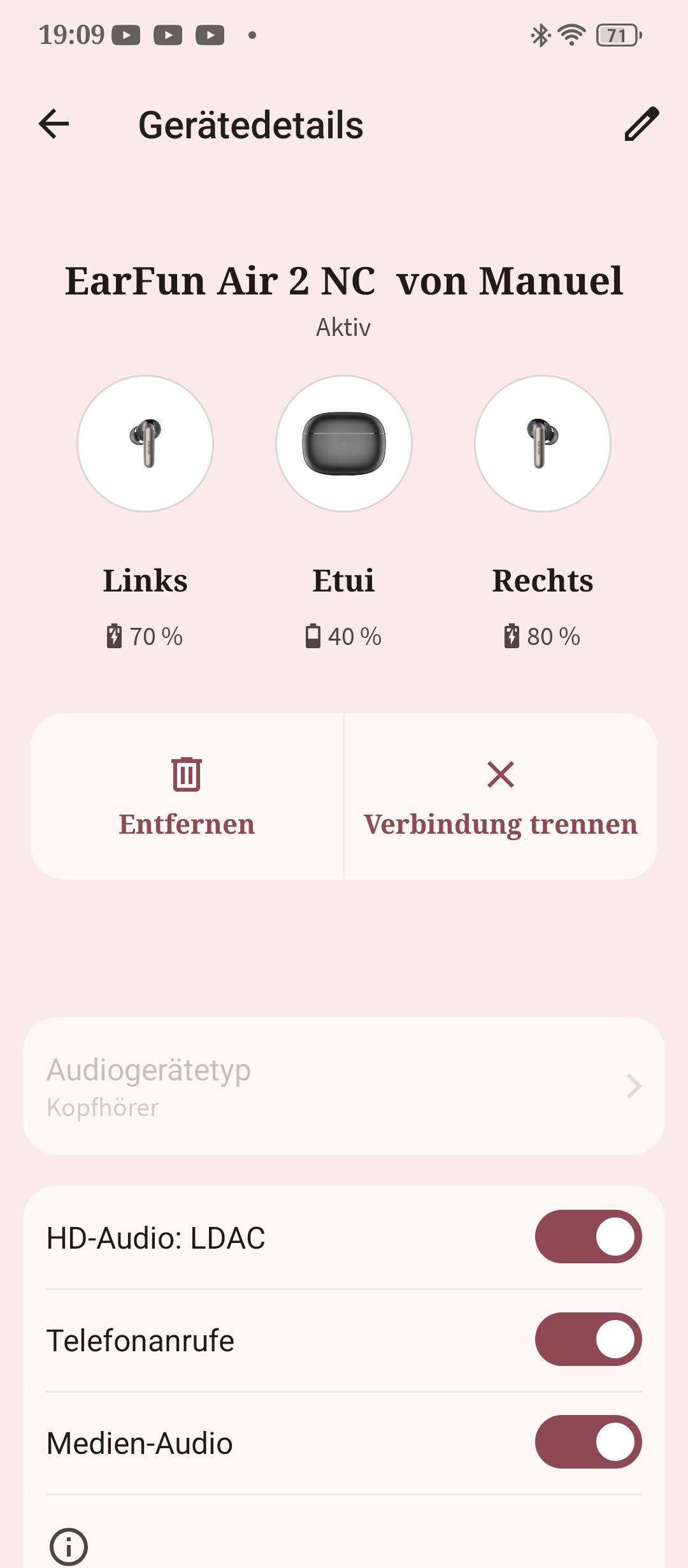Go back from Gerätedetails

(x=54, y=124)
